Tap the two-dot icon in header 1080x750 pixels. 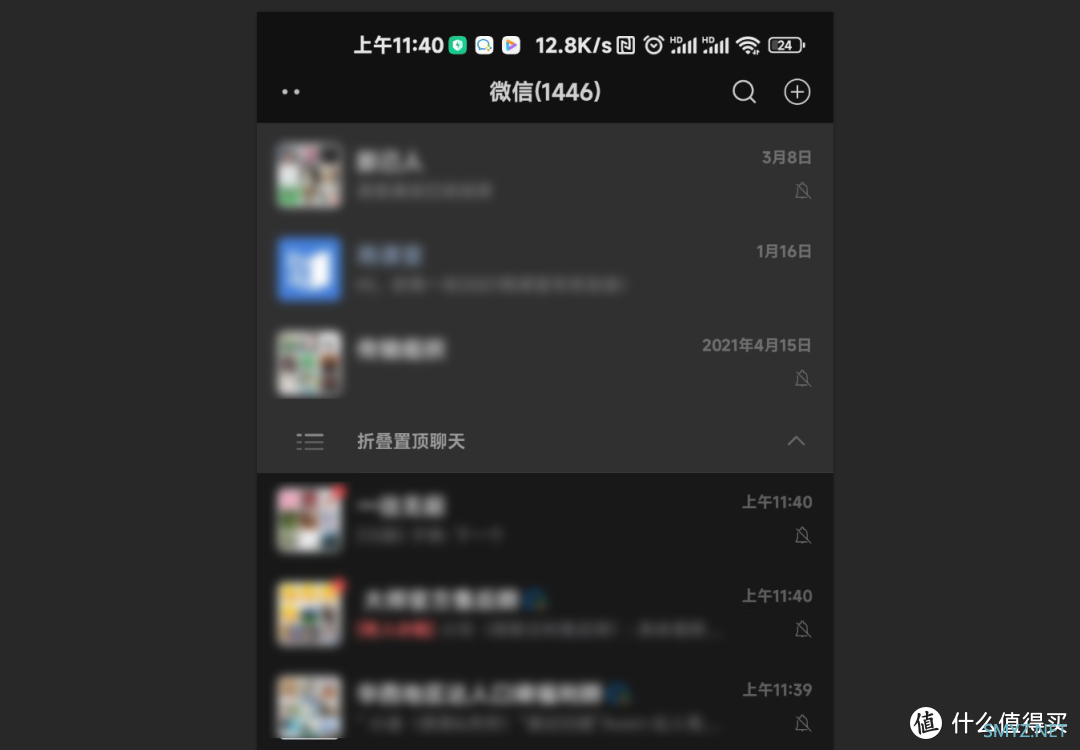point(291,92)
